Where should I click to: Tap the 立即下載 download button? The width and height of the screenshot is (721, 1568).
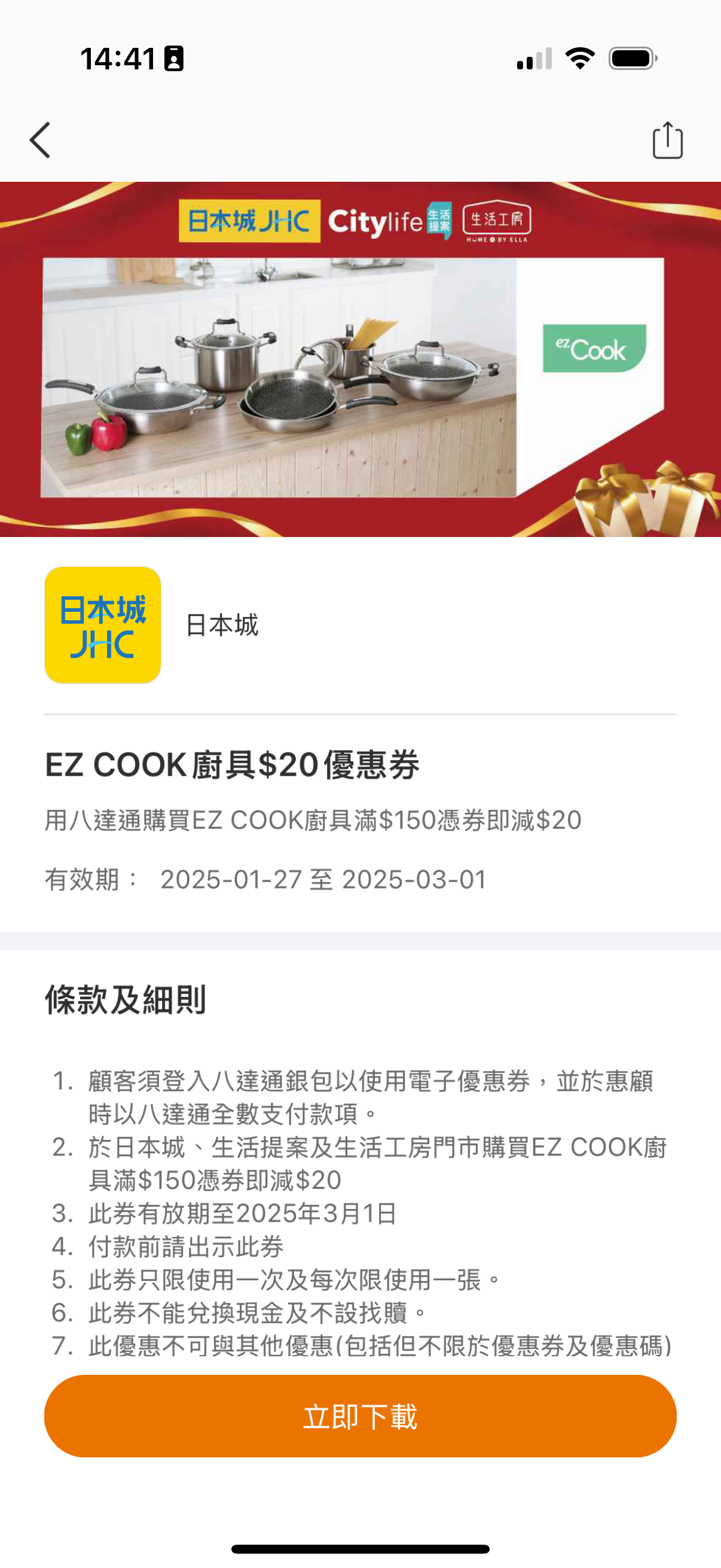pyautogui.click(x=360, y=1416)
